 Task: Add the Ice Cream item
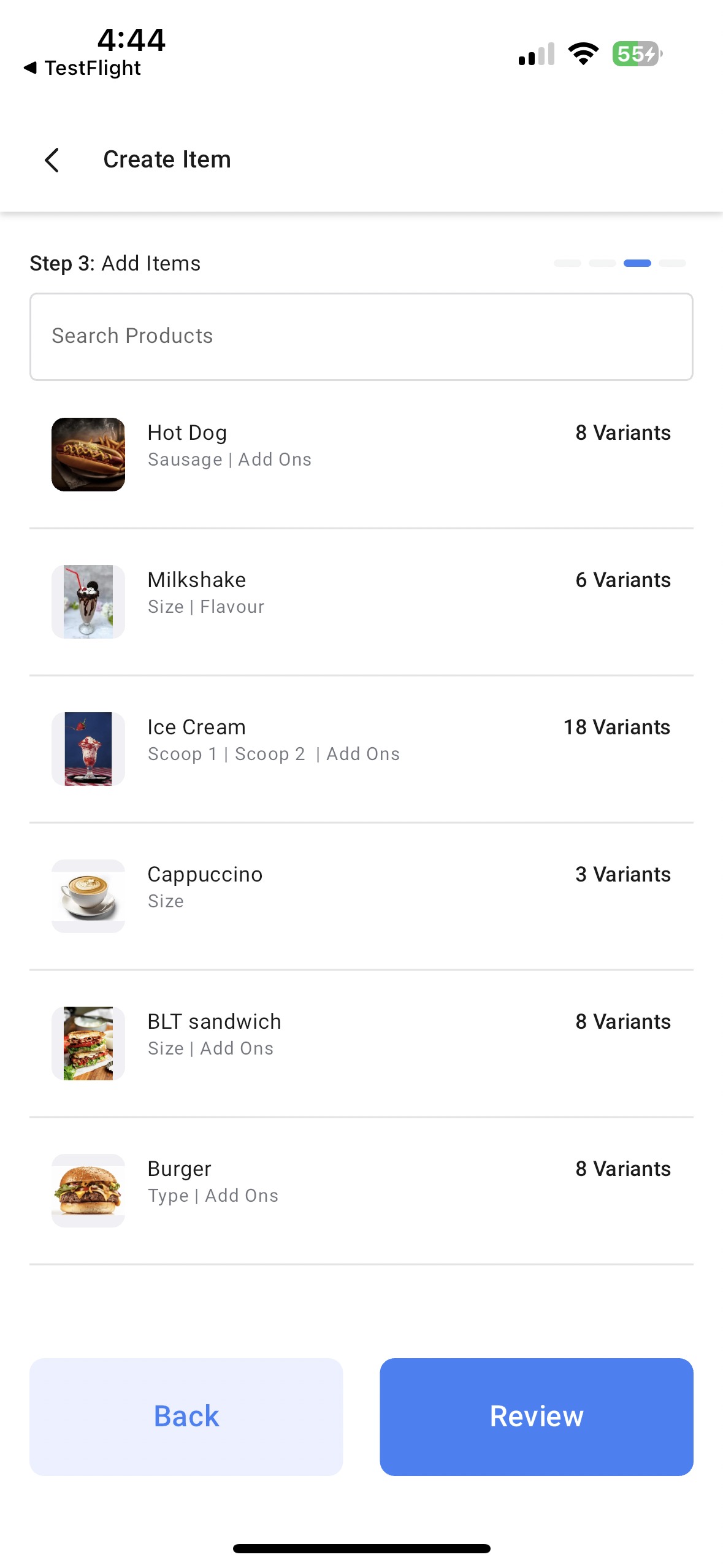pyautogui.click(x=361, y=749)
